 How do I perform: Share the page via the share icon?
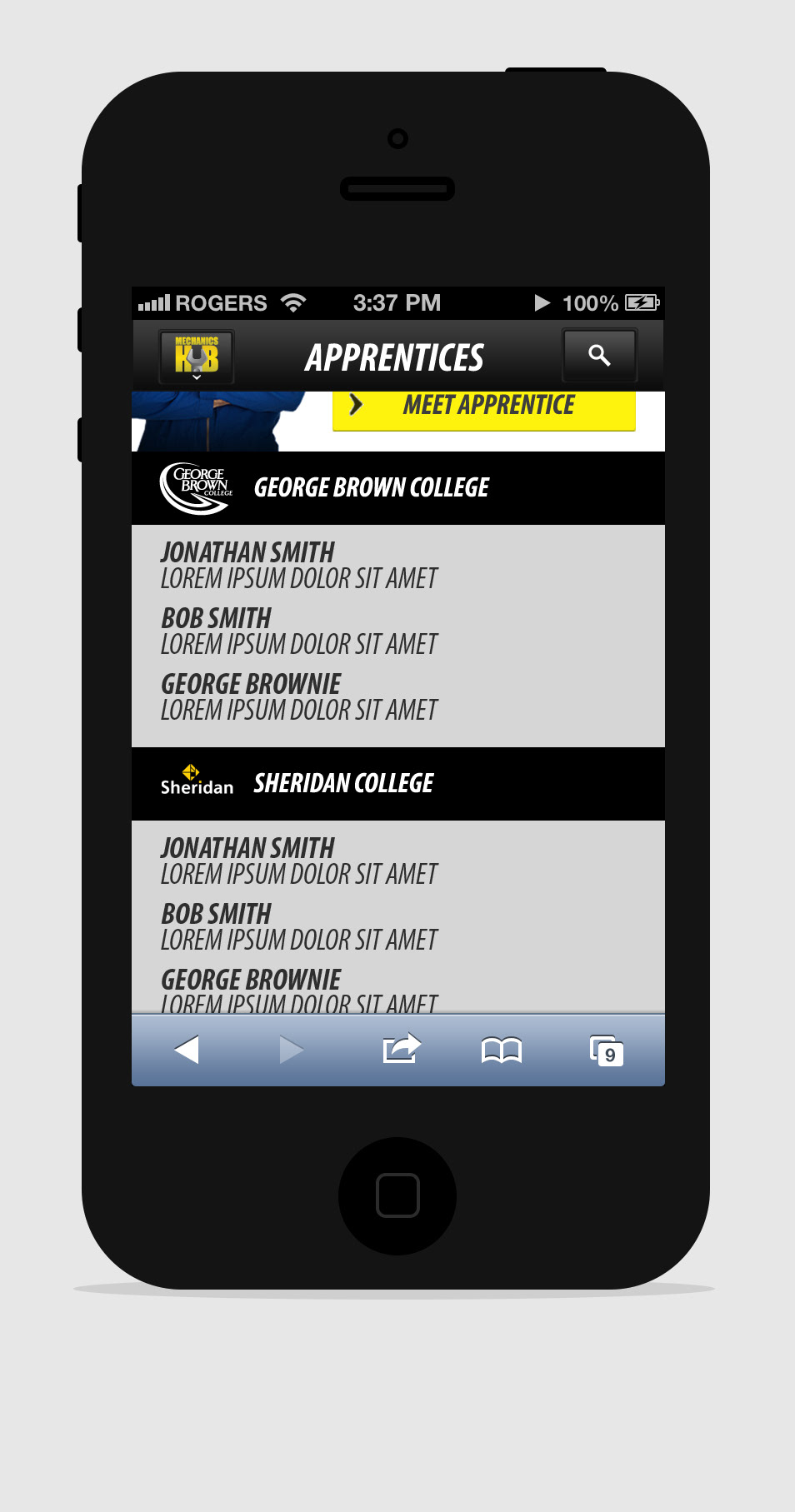click(x=402, y=1048)
